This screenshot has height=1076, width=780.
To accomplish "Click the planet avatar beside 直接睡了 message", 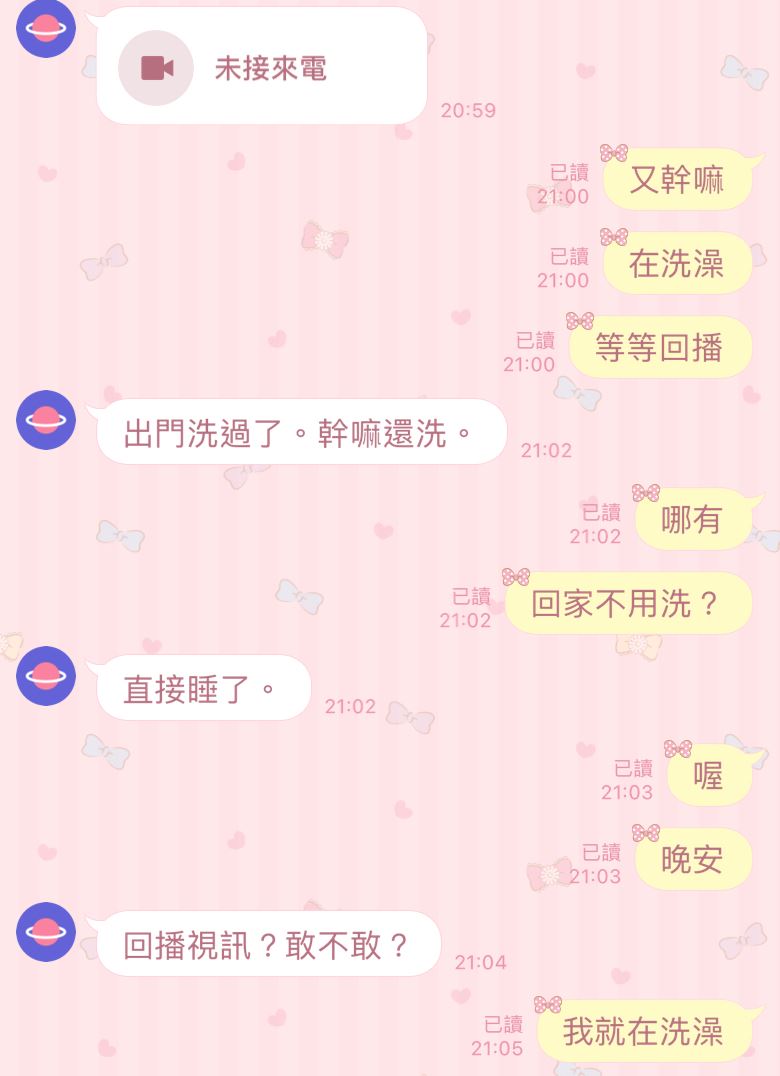I will (45, 676).
